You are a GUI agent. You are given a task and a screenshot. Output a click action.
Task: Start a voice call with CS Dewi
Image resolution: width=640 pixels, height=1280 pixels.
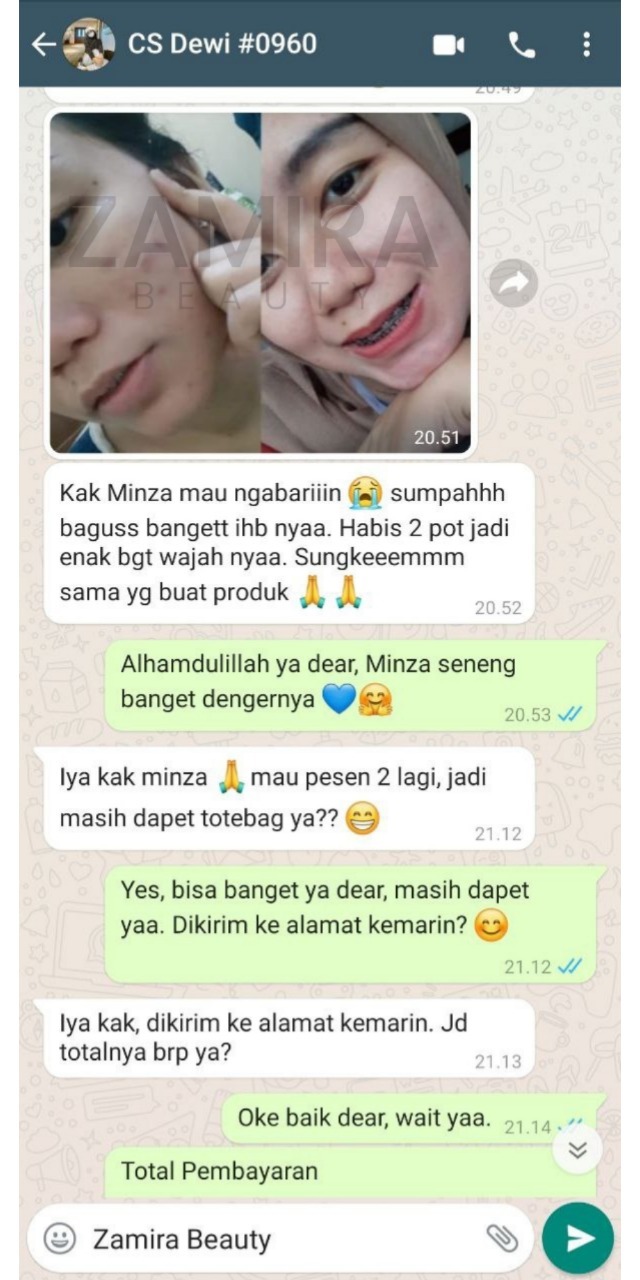tap(521, 45)
